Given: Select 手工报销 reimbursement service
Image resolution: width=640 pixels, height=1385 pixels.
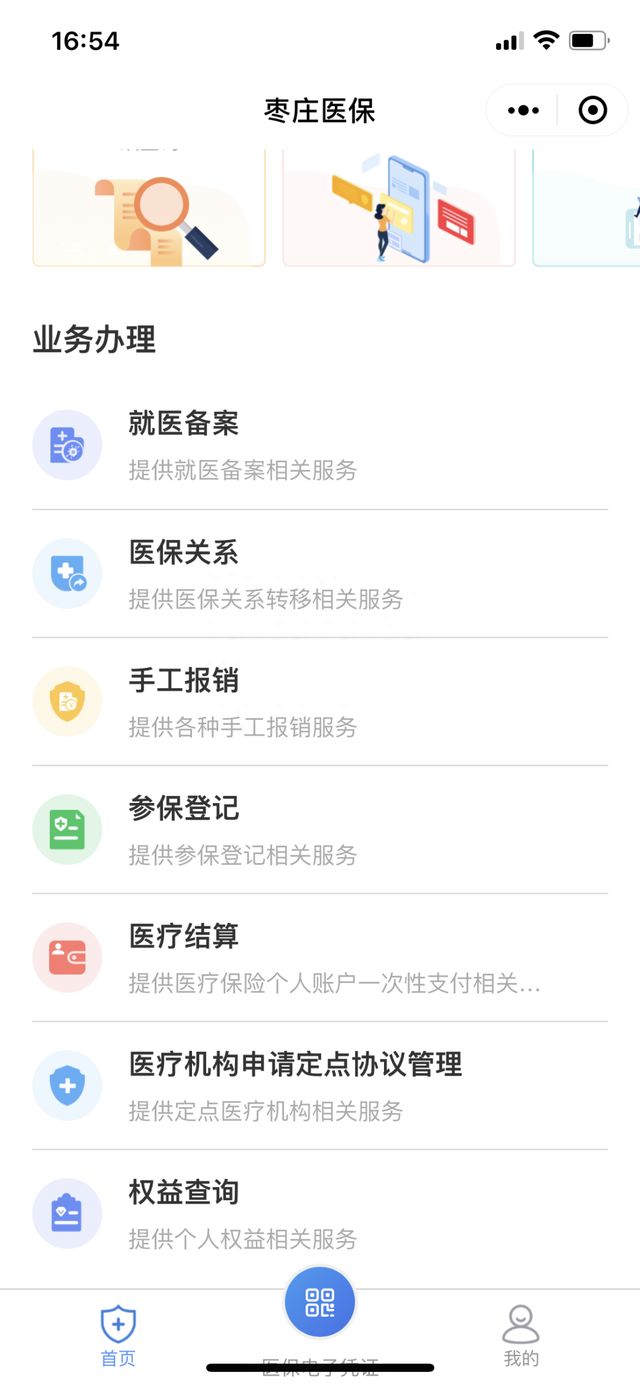Looking at the screenshot, I should click(x=320, y=702).
